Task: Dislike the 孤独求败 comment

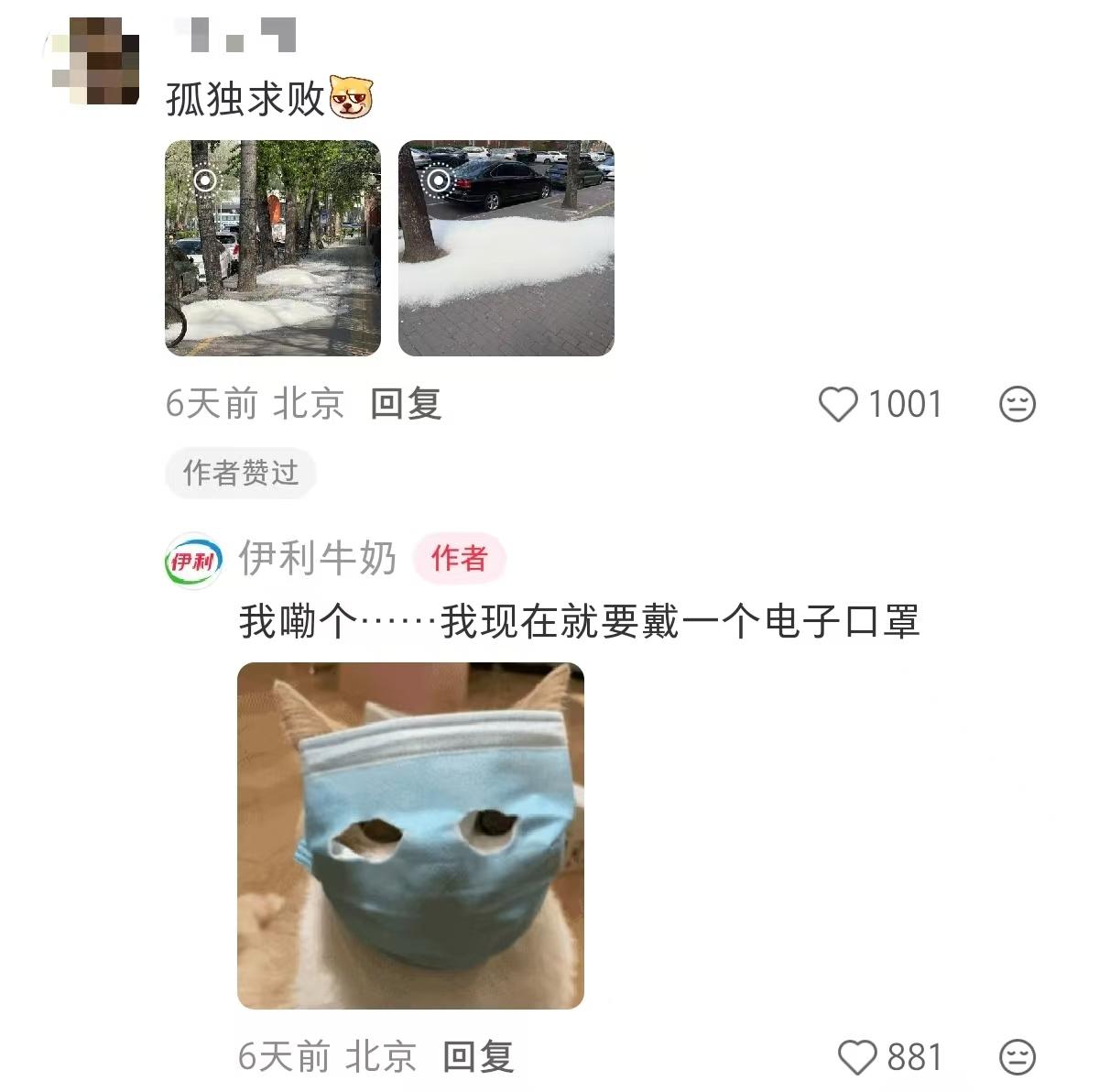Action: click(x=1017, y=404)
